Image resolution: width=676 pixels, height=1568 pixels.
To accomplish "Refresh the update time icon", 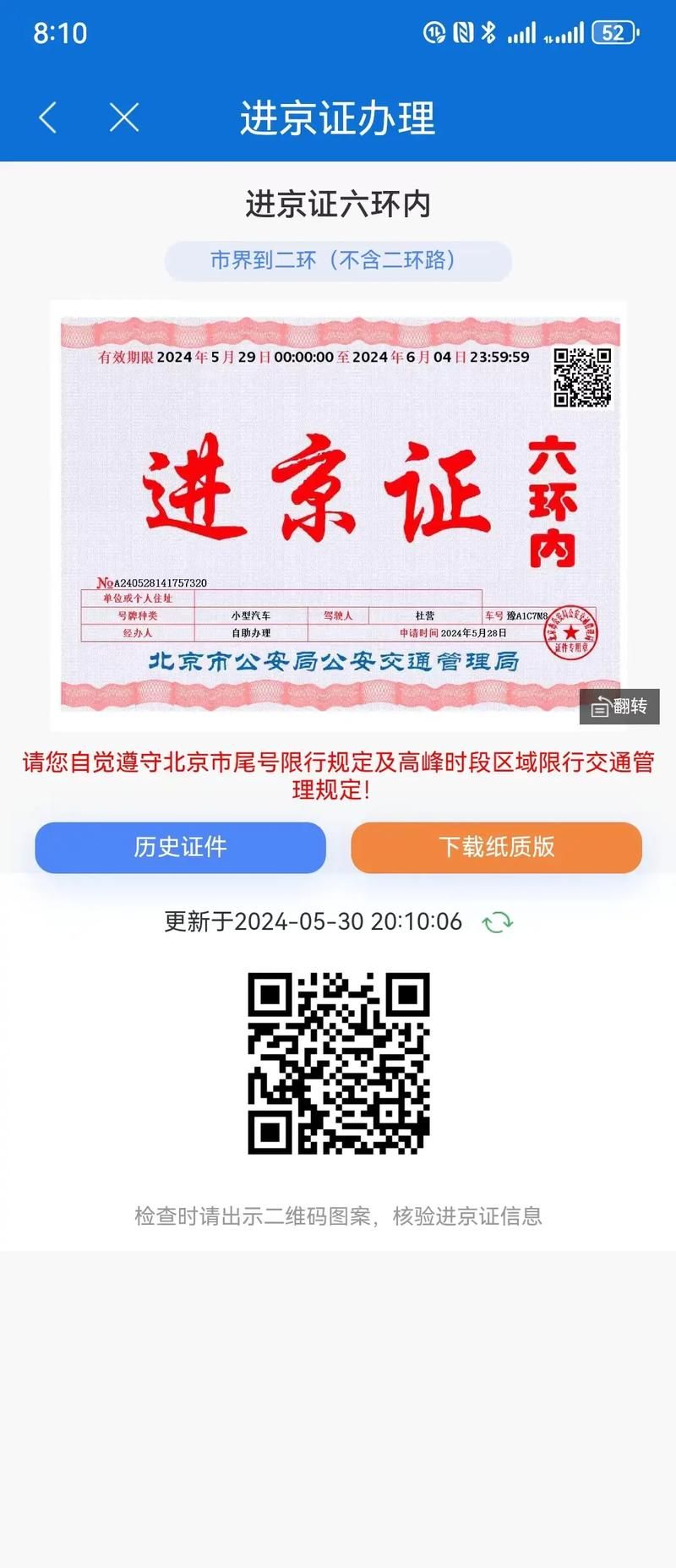I will tap(498, 921).
